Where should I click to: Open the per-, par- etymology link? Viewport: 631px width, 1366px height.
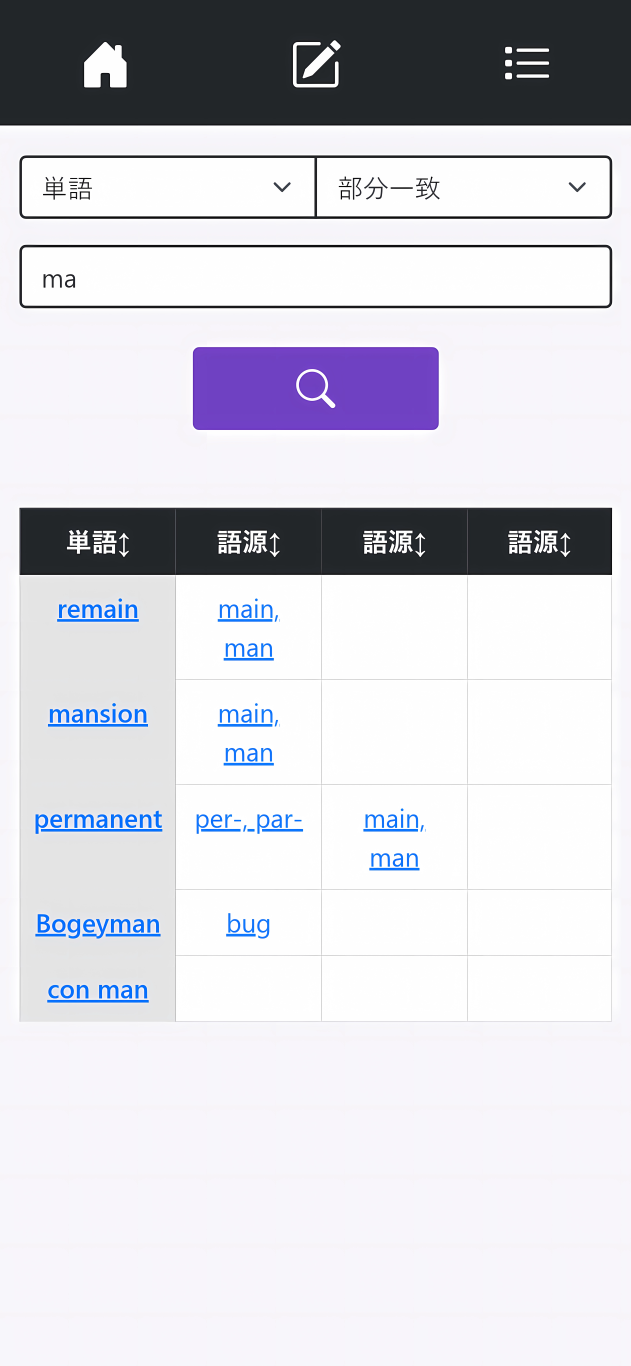(x=248, y=820)
